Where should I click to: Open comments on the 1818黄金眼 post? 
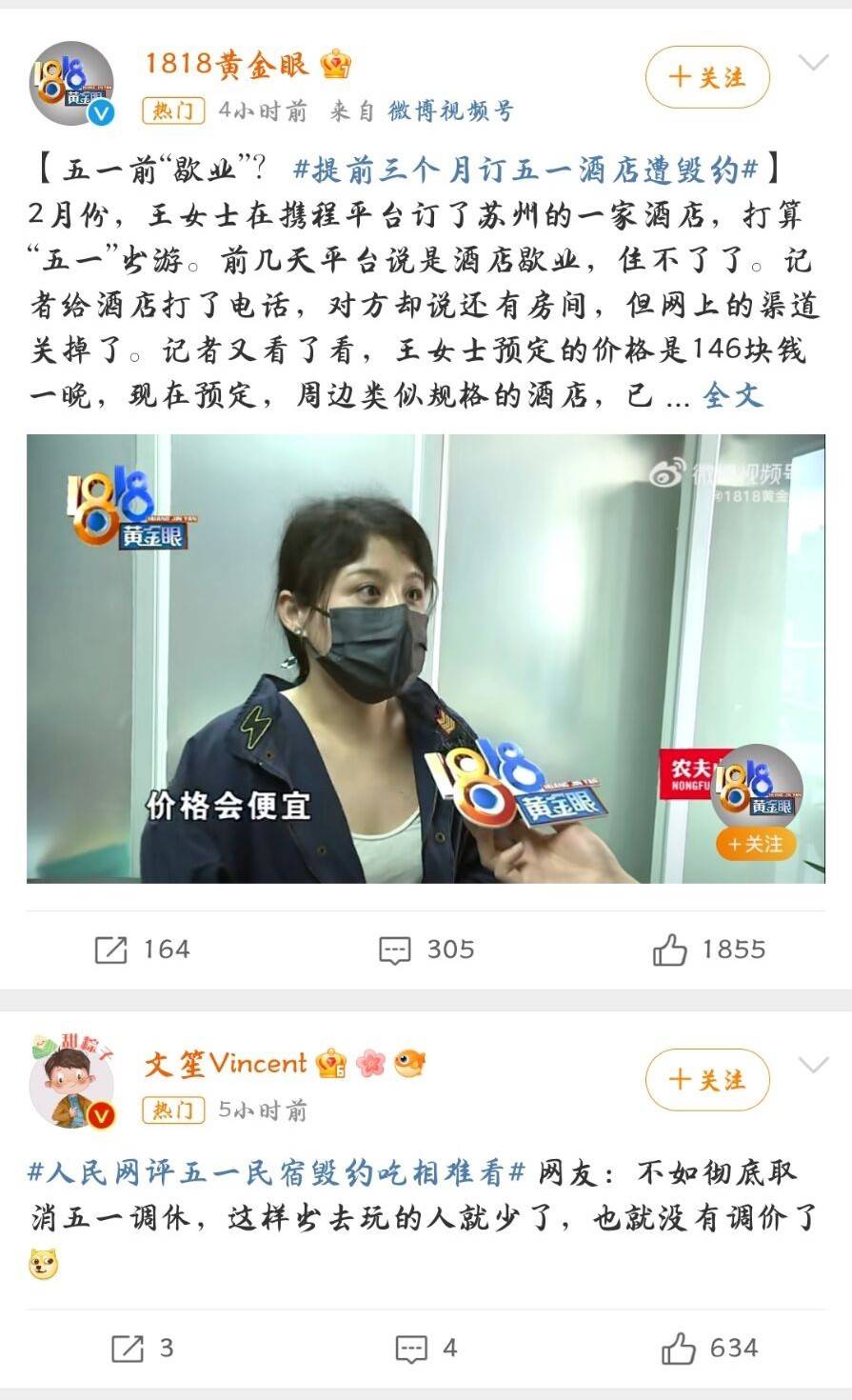click(426, 950)
